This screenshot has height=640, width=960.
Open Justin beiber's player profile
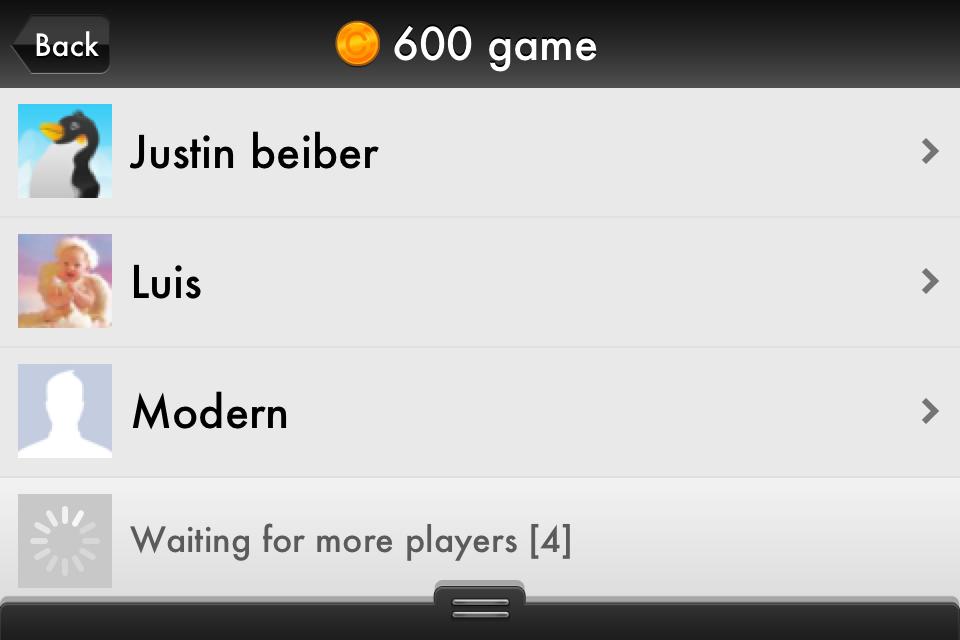coord(480,152)
